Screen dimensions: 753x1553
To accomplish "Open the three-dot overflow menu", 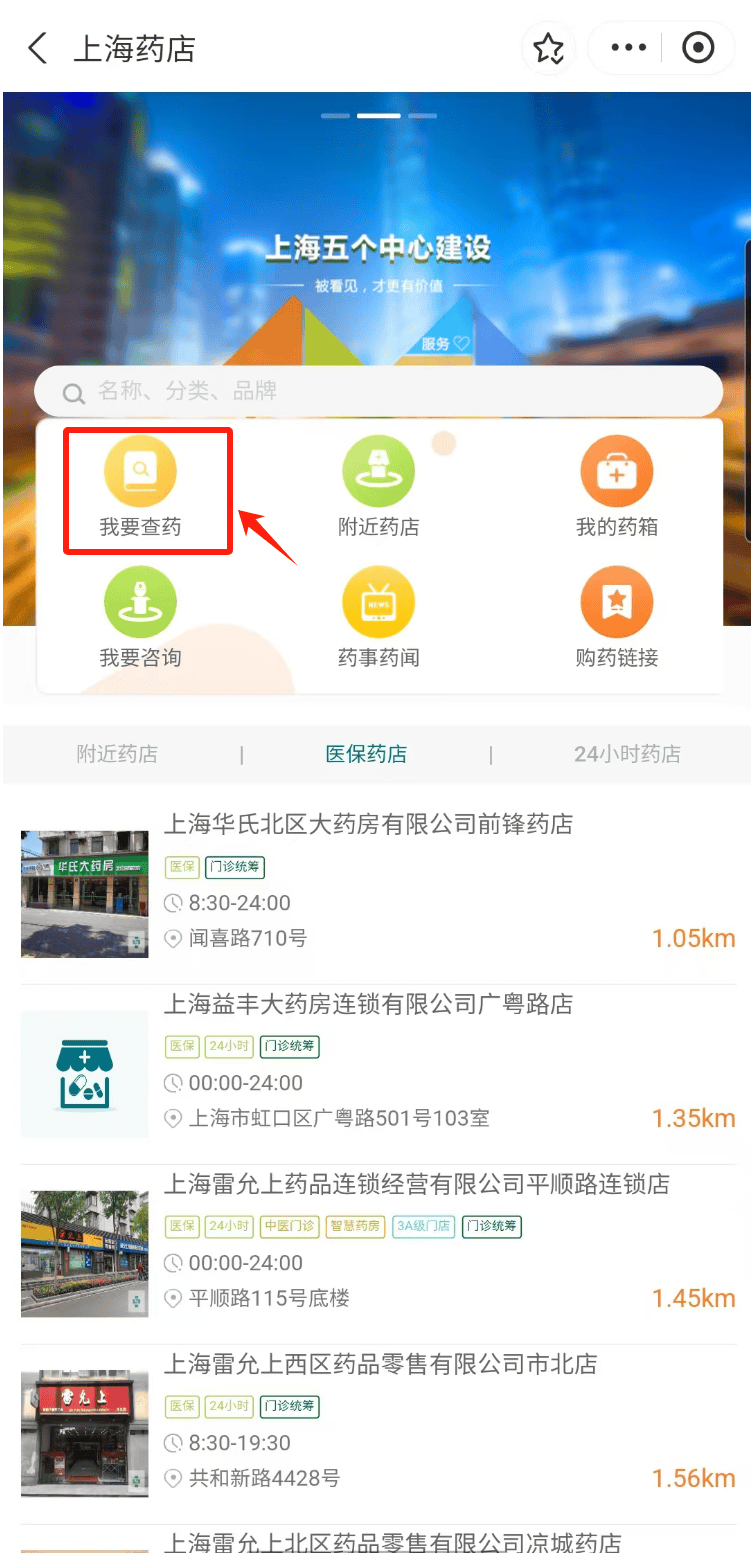I will (628, 48).
